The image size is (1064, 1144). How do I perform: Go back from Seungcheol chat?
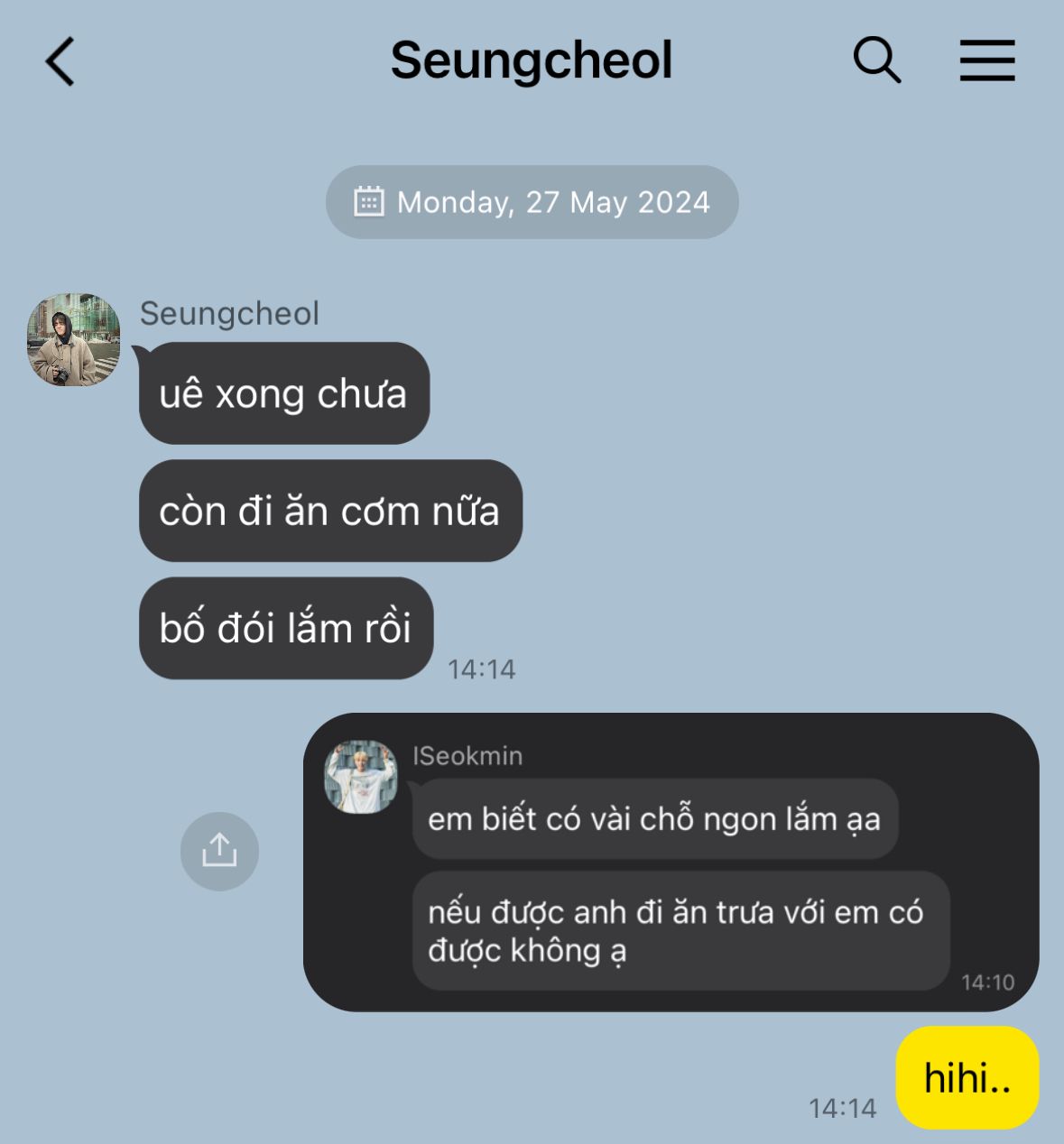pos(60,61)
